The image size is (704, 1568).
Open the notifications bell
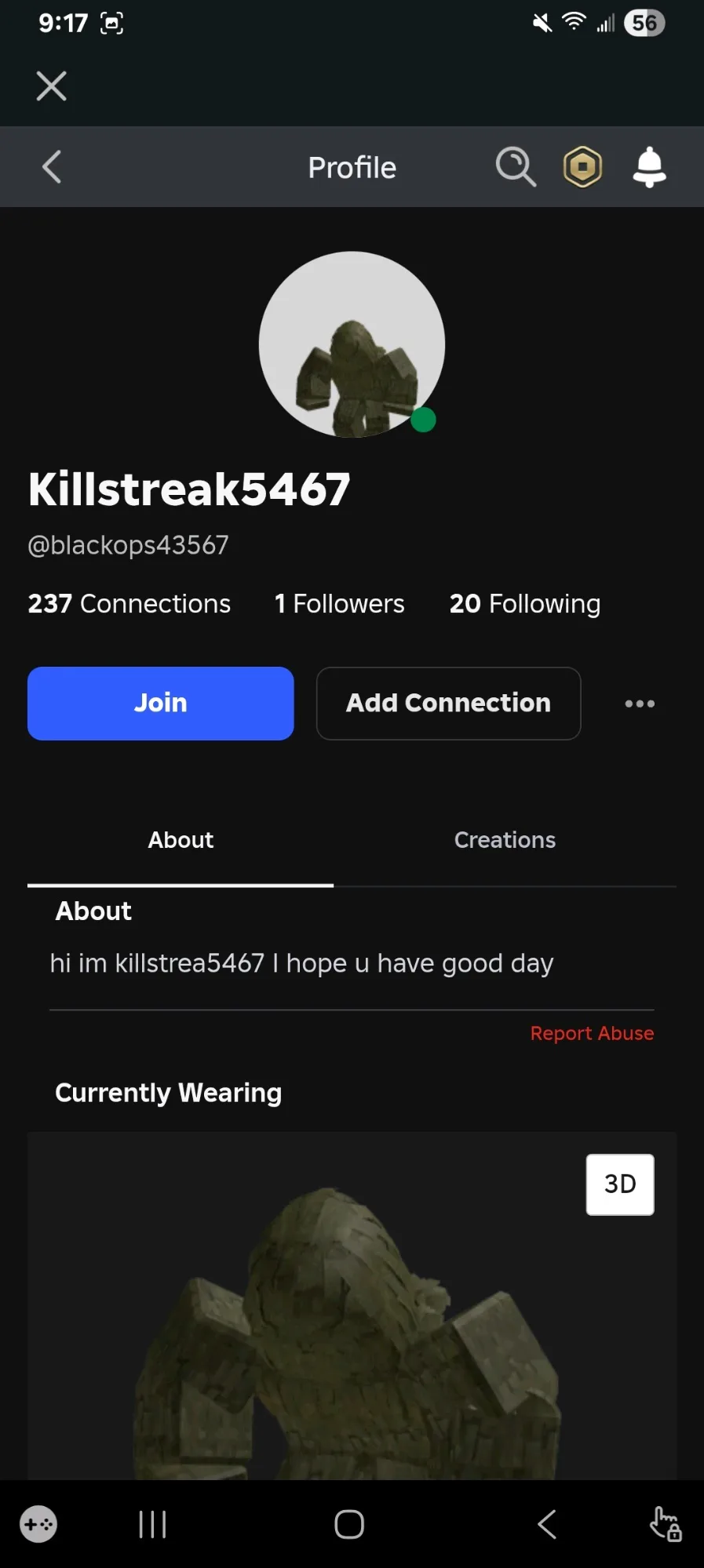649,166
